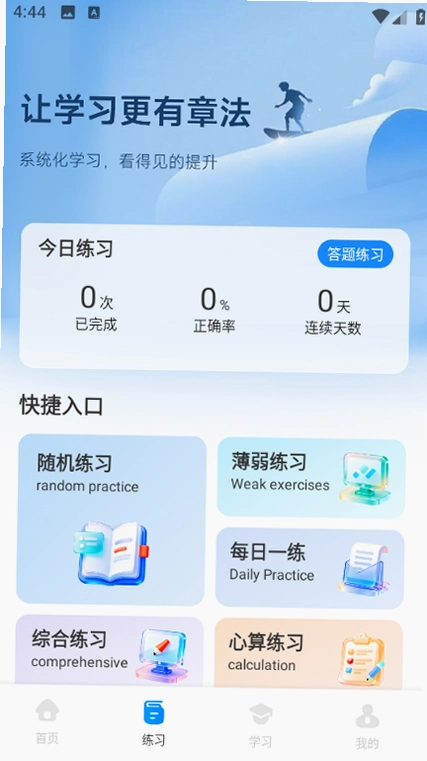Go to the 学习 tab

tap(261, 725)
